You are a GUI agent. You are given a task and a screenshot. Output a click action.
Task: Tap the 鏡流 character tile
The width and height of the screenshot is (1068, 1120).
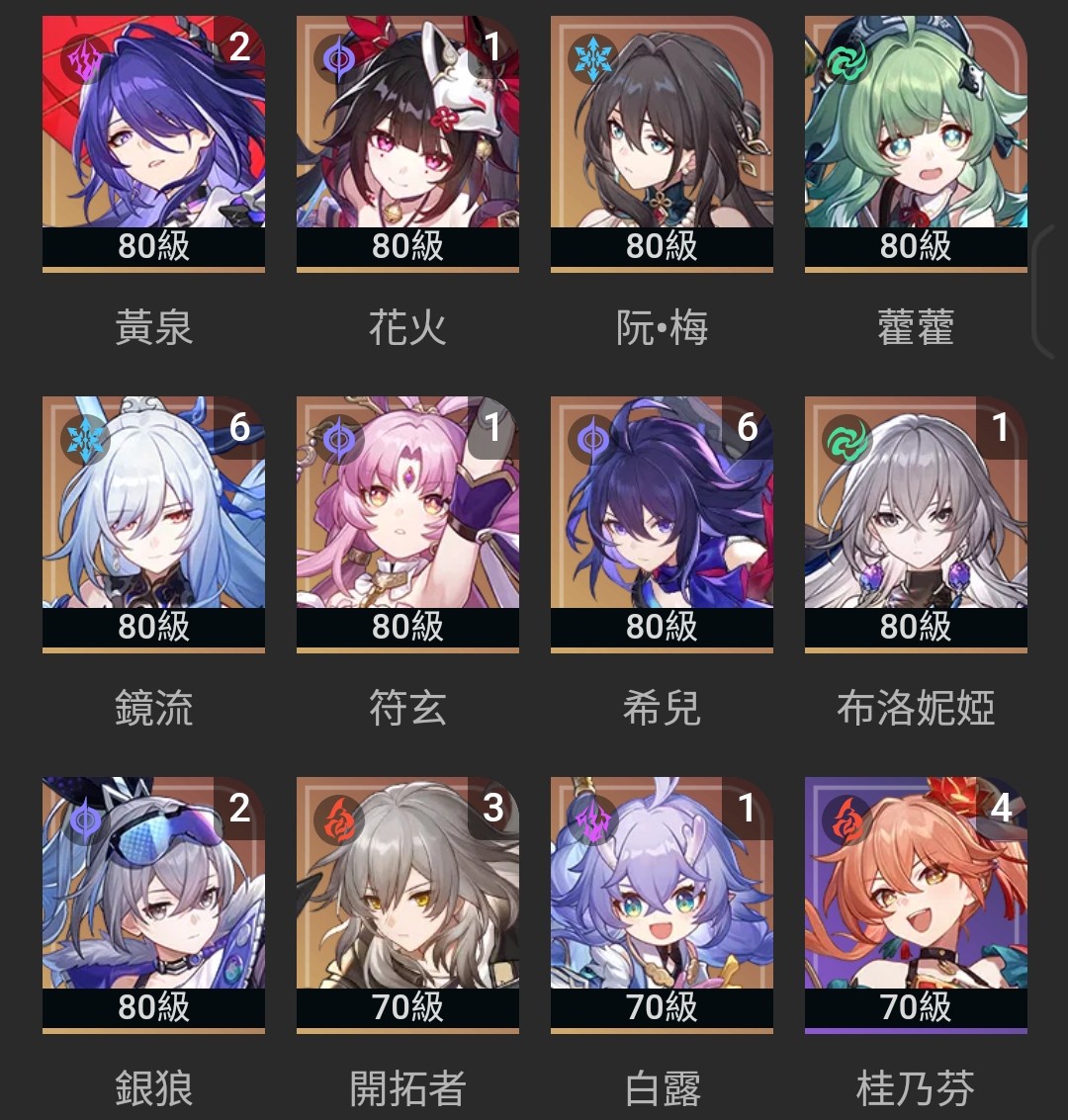tap(153, 524)
